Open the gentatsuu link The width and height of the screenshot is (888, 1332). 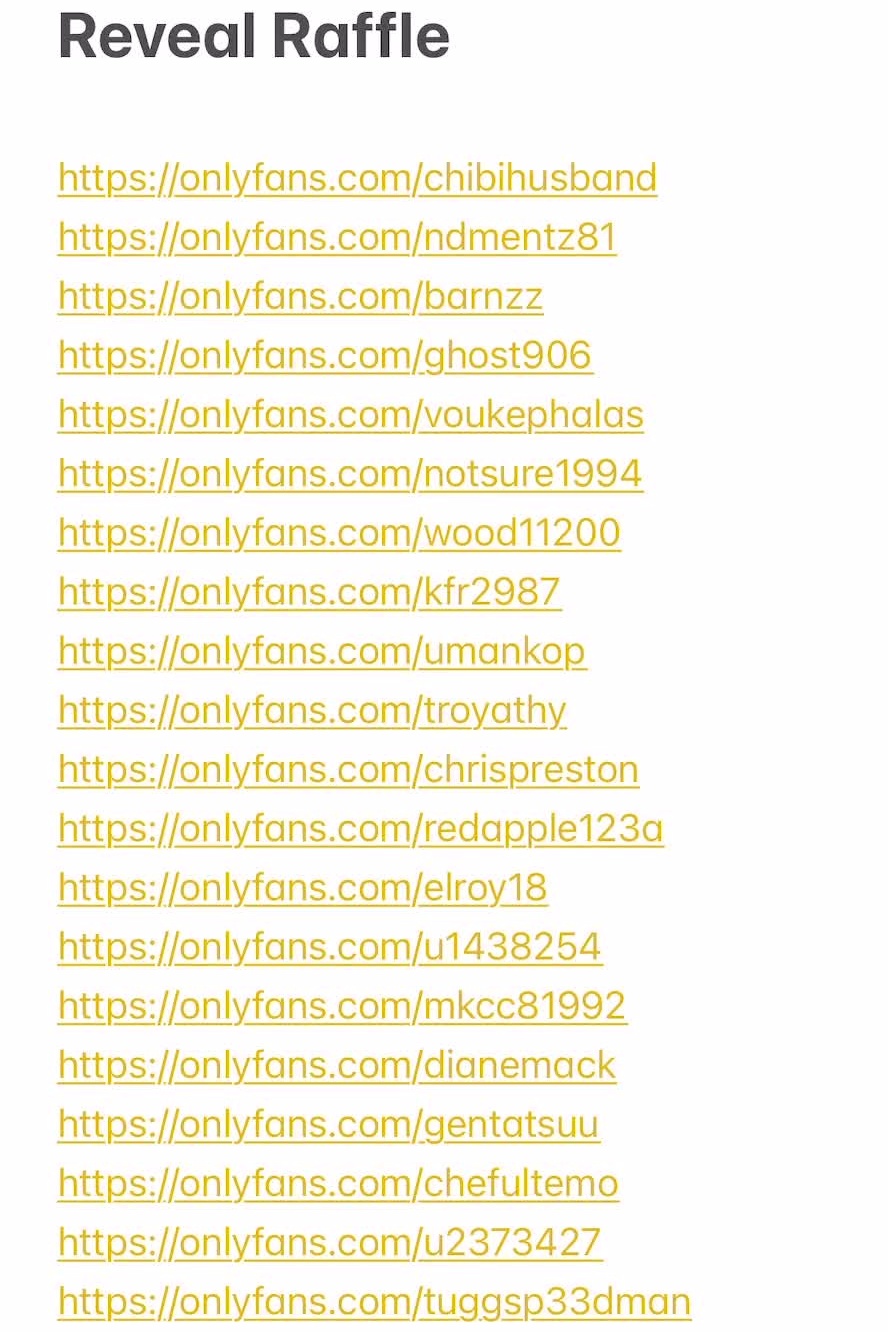[328, 1124]
